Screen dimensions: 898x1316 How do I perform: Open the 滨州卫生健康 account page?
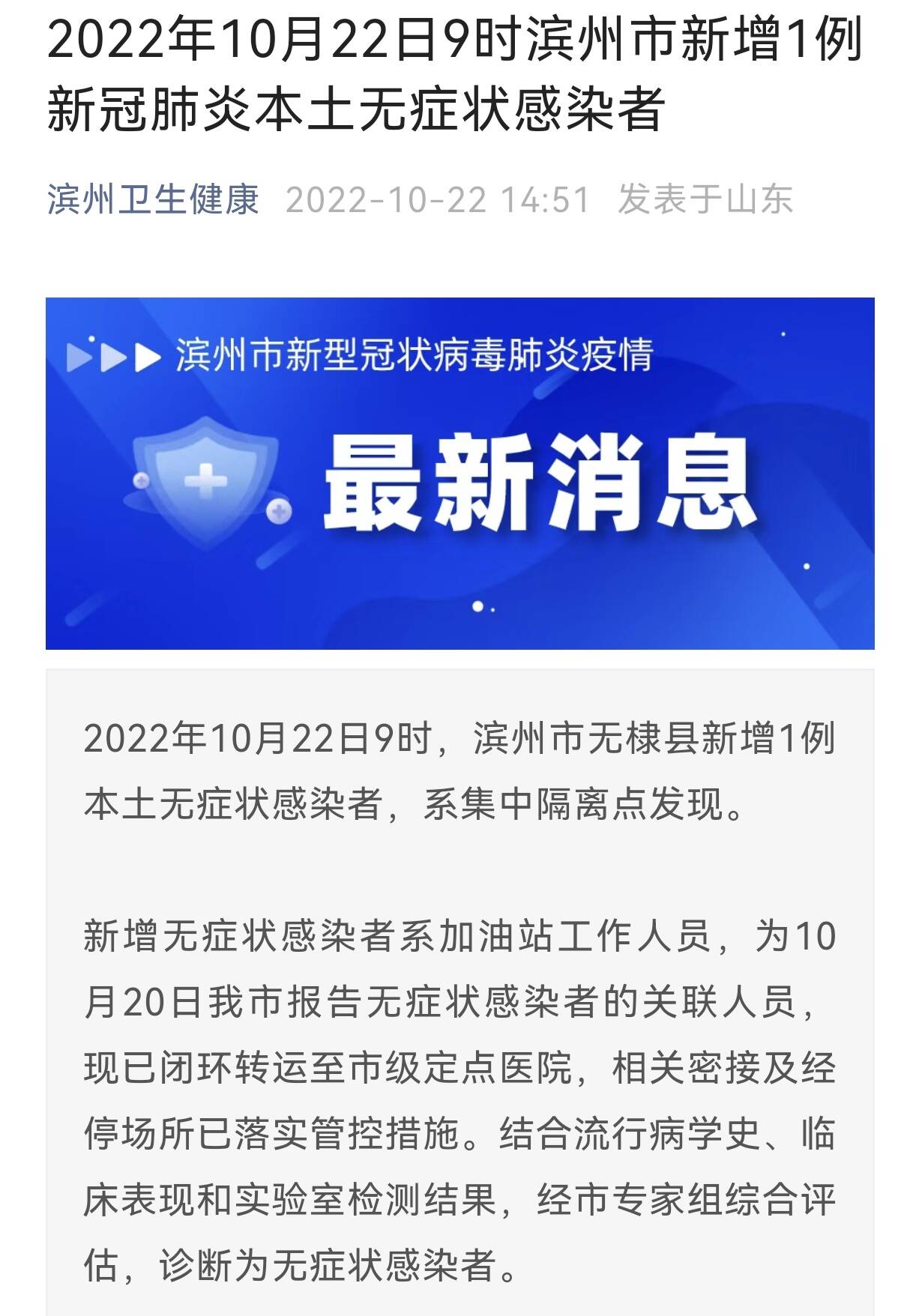153,200
